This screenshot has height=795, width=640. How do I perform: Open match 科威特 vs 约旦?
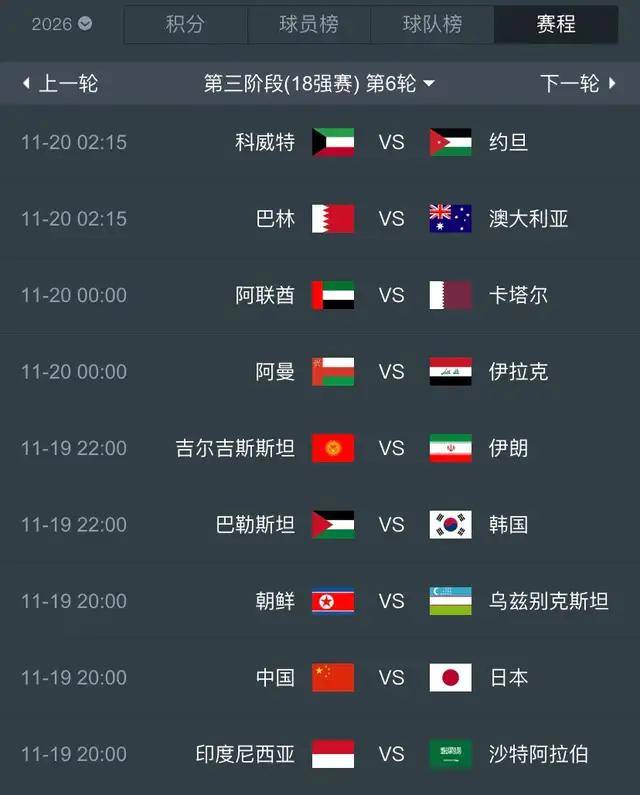click(391, 142)
